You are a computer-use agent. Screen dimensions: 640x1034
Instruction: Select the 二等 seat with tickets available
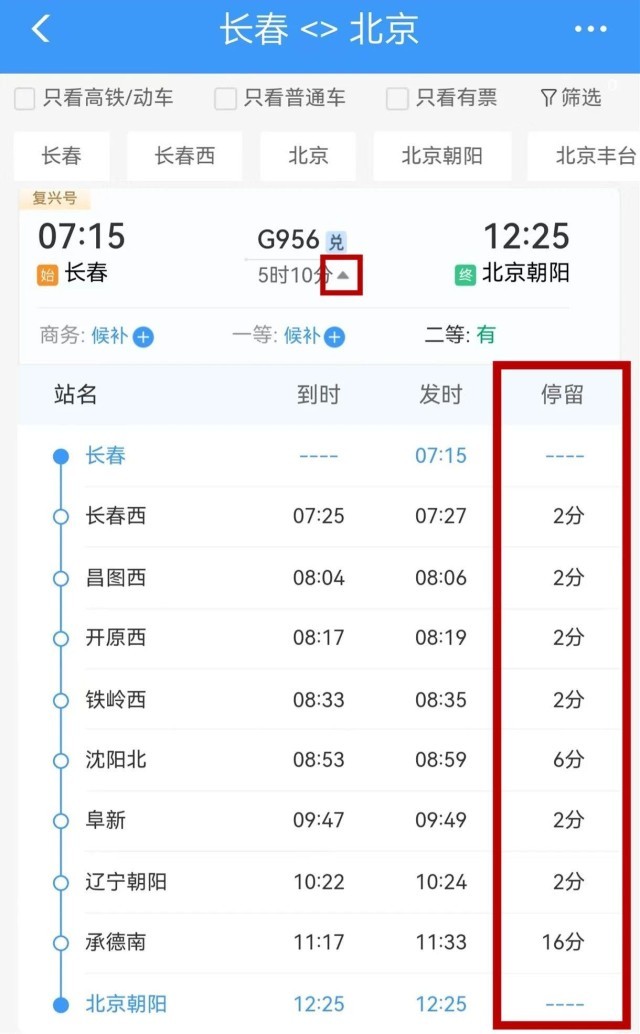tap(485, 336)
